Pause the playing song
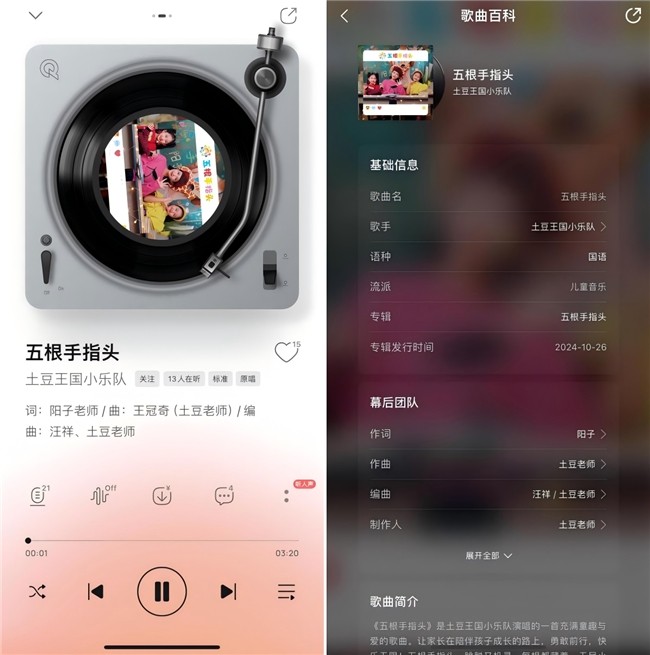Viewport: 650px width, 655px height. (162, 591)
